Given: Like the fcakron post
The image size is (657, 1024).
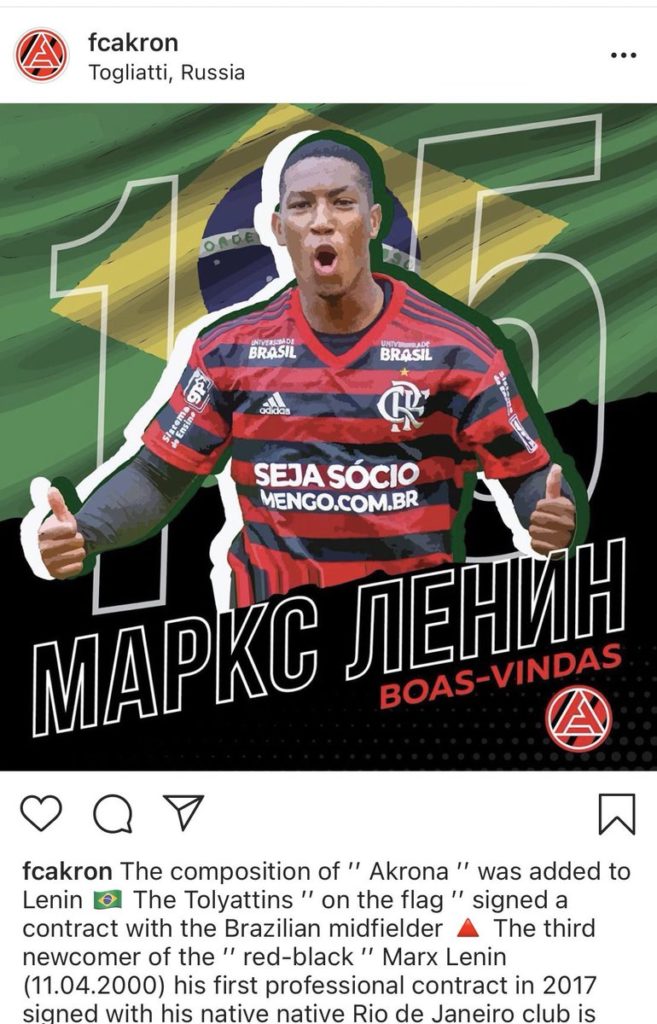Looking at the screenshot, I should click(x=41, y=813).
